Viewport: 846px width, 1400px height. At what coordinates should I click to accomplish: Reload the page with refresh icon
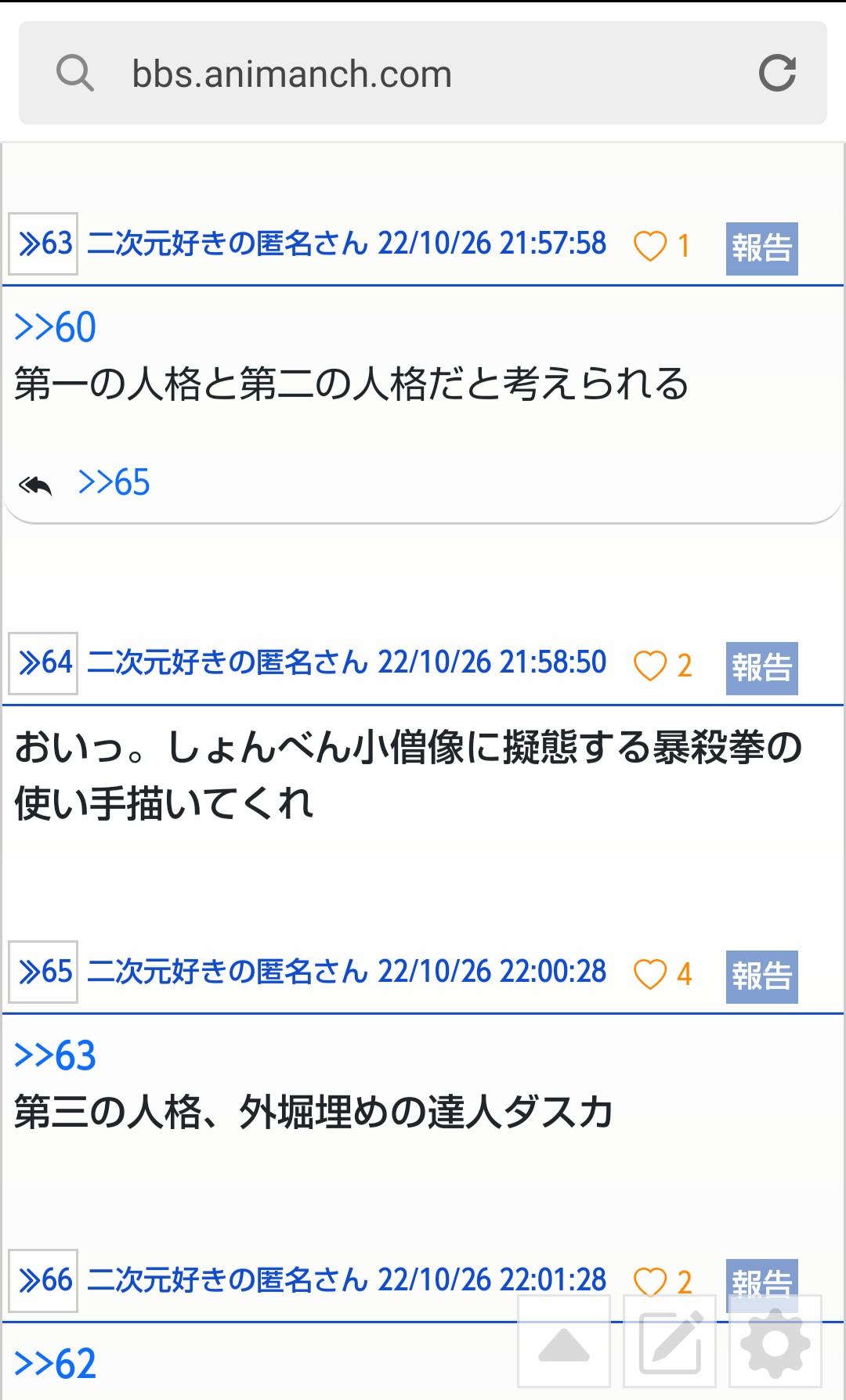click(777, 74)
